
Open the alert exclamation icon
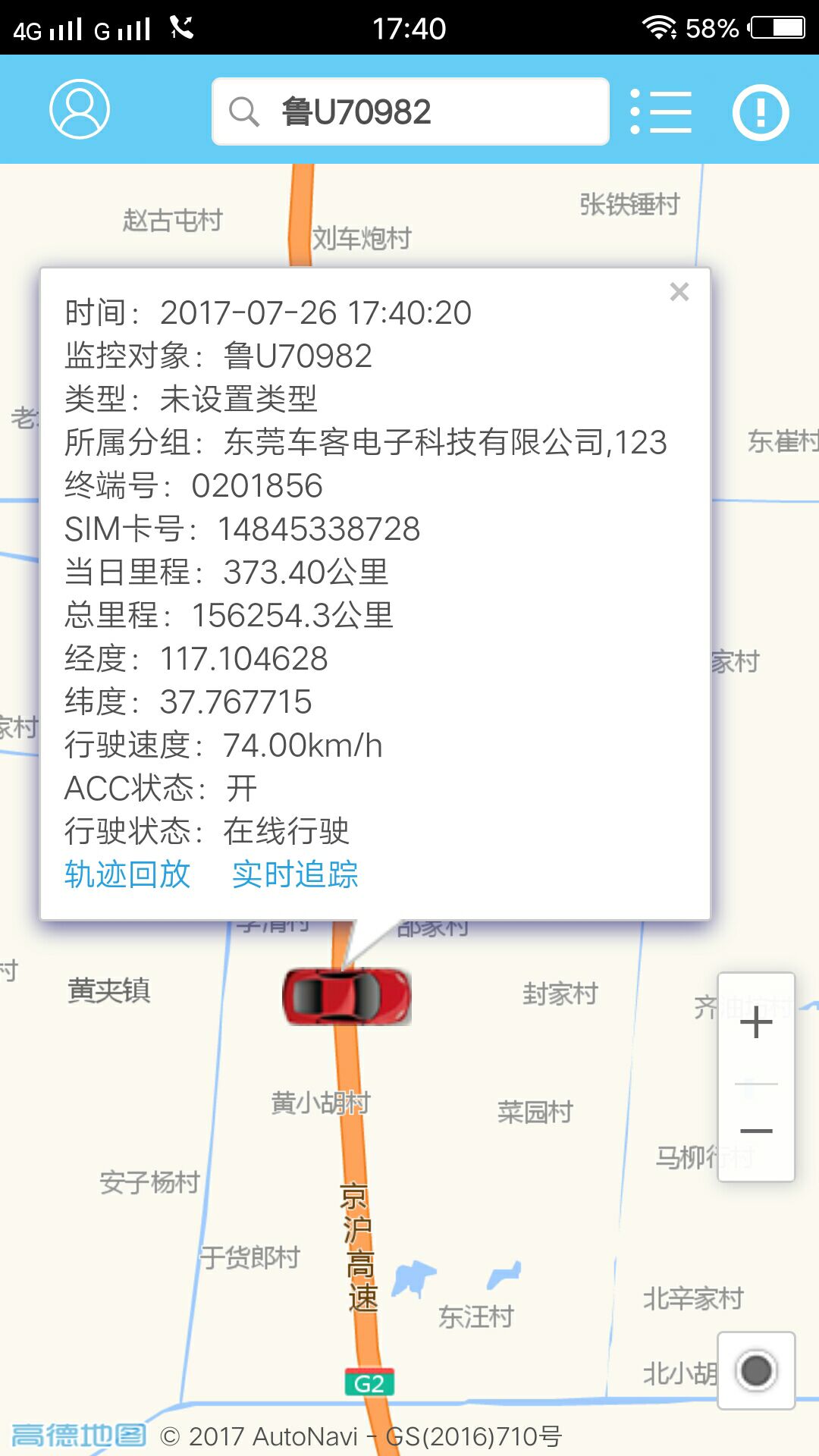point(761,112)
